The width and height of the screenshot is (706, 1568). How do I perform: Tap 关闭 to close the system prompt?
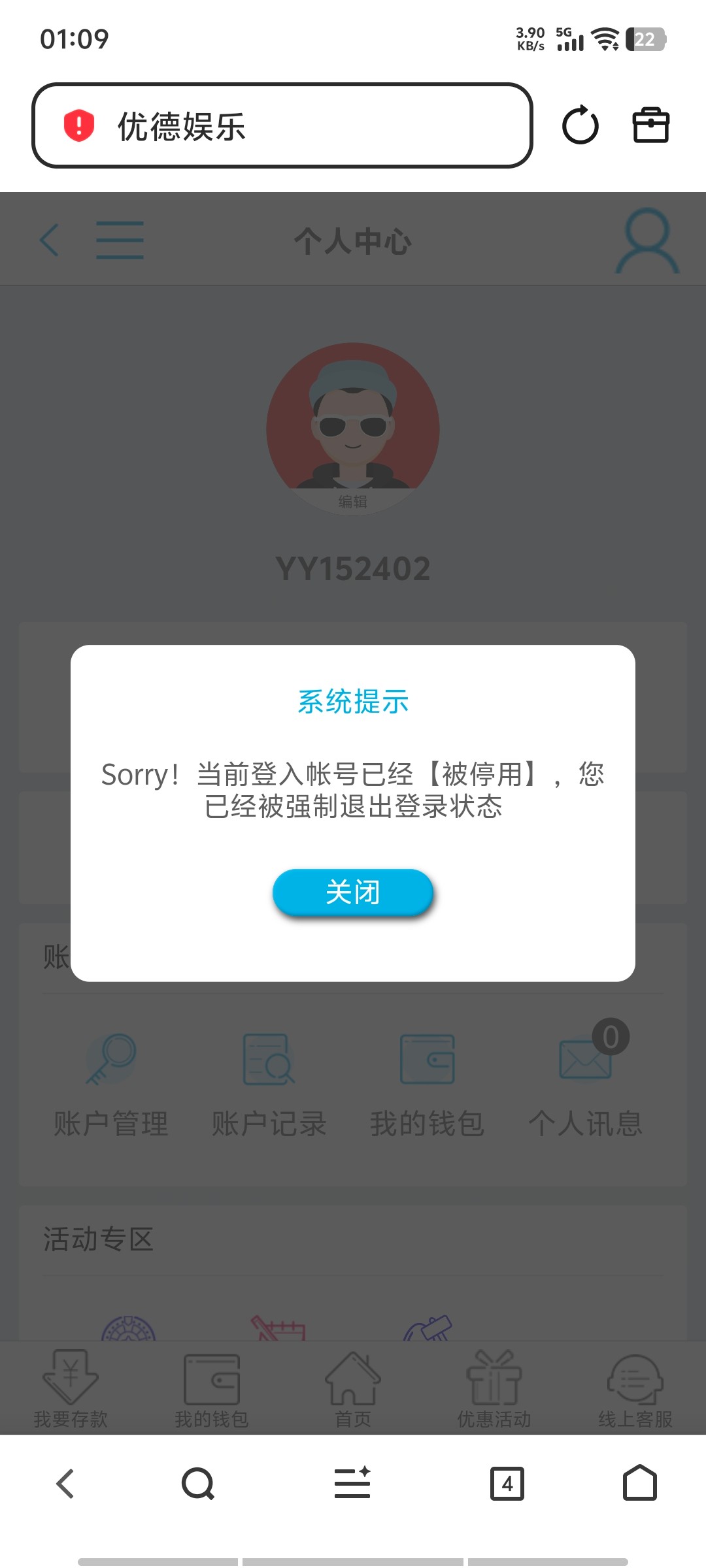click(x=353, y=892)
